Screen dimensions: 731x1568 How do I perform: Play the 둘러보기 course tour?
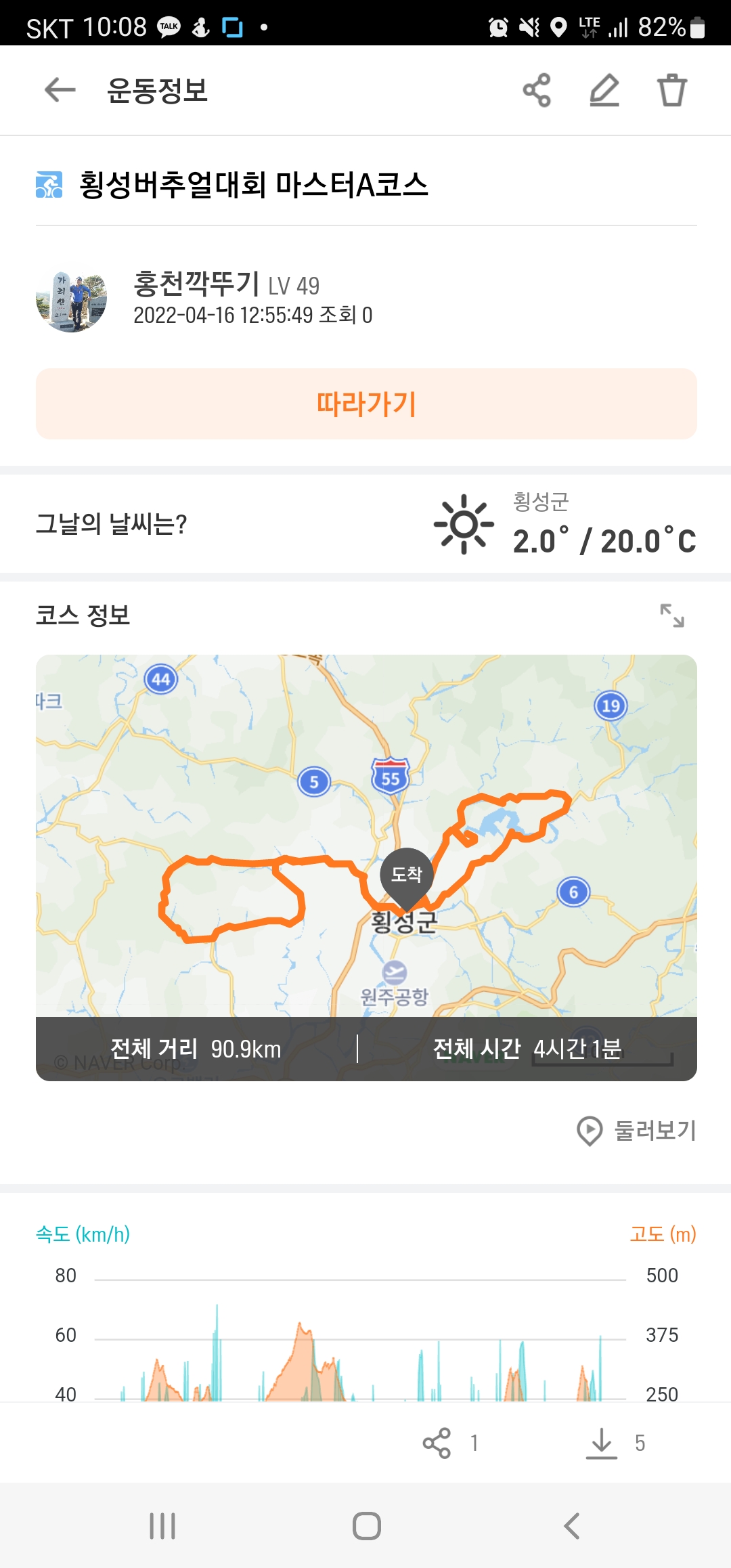click(636, 1131)
